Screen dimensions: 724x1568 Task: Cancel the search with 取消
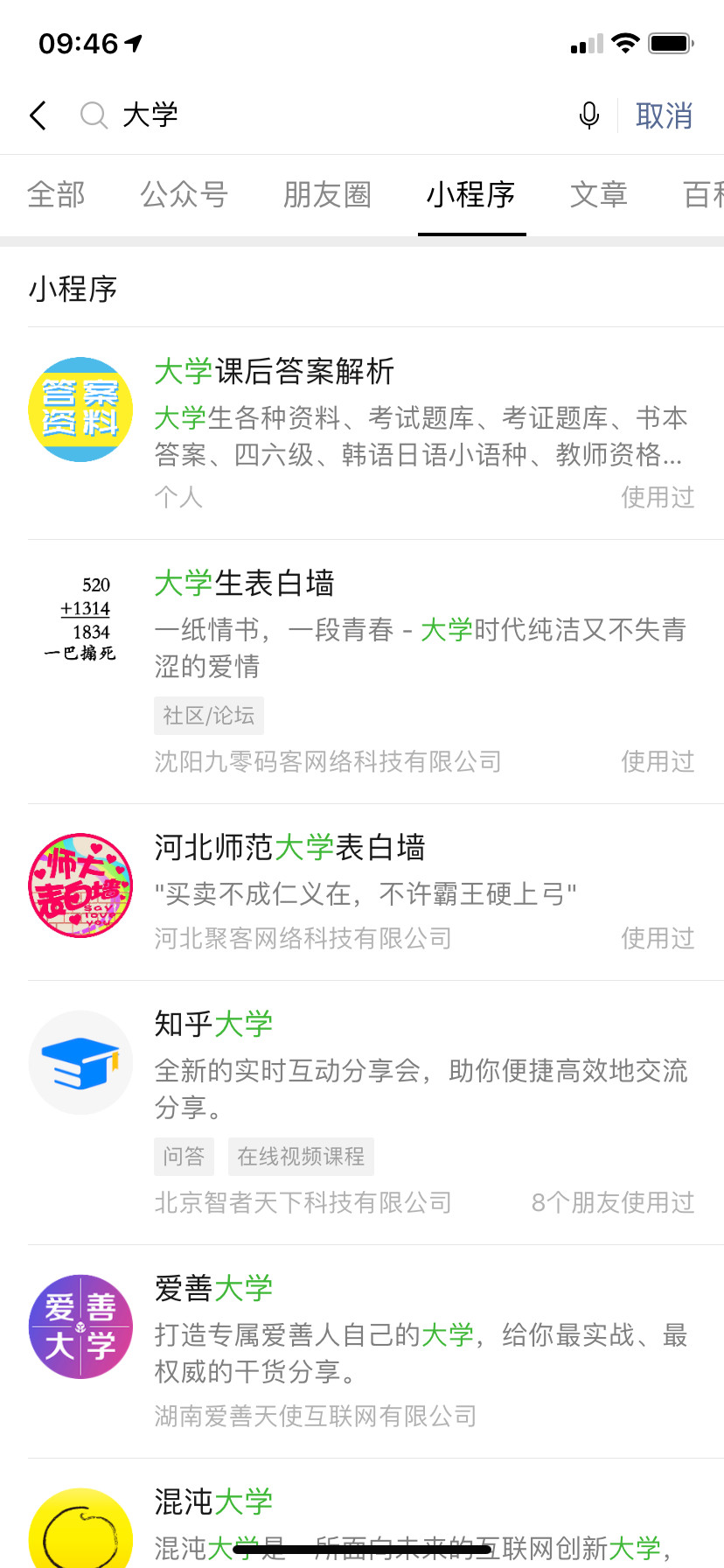point(664,115)
